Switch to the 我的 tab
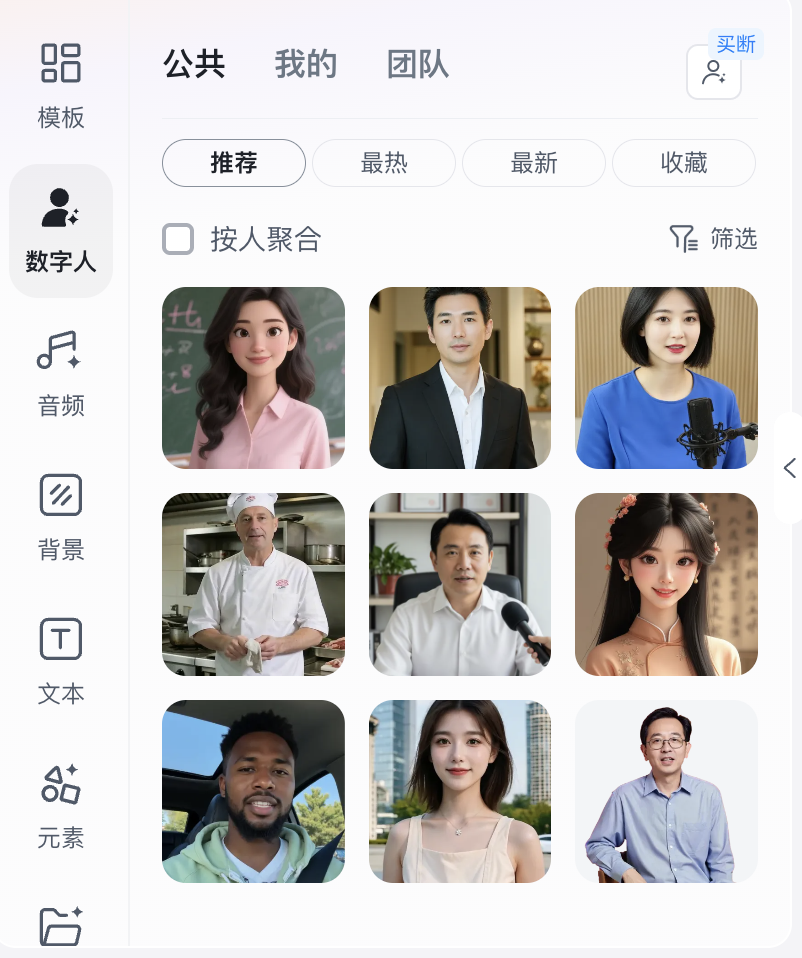Viewport: 802px width, 958px height. pyautogui.click(x=306, y=65)
